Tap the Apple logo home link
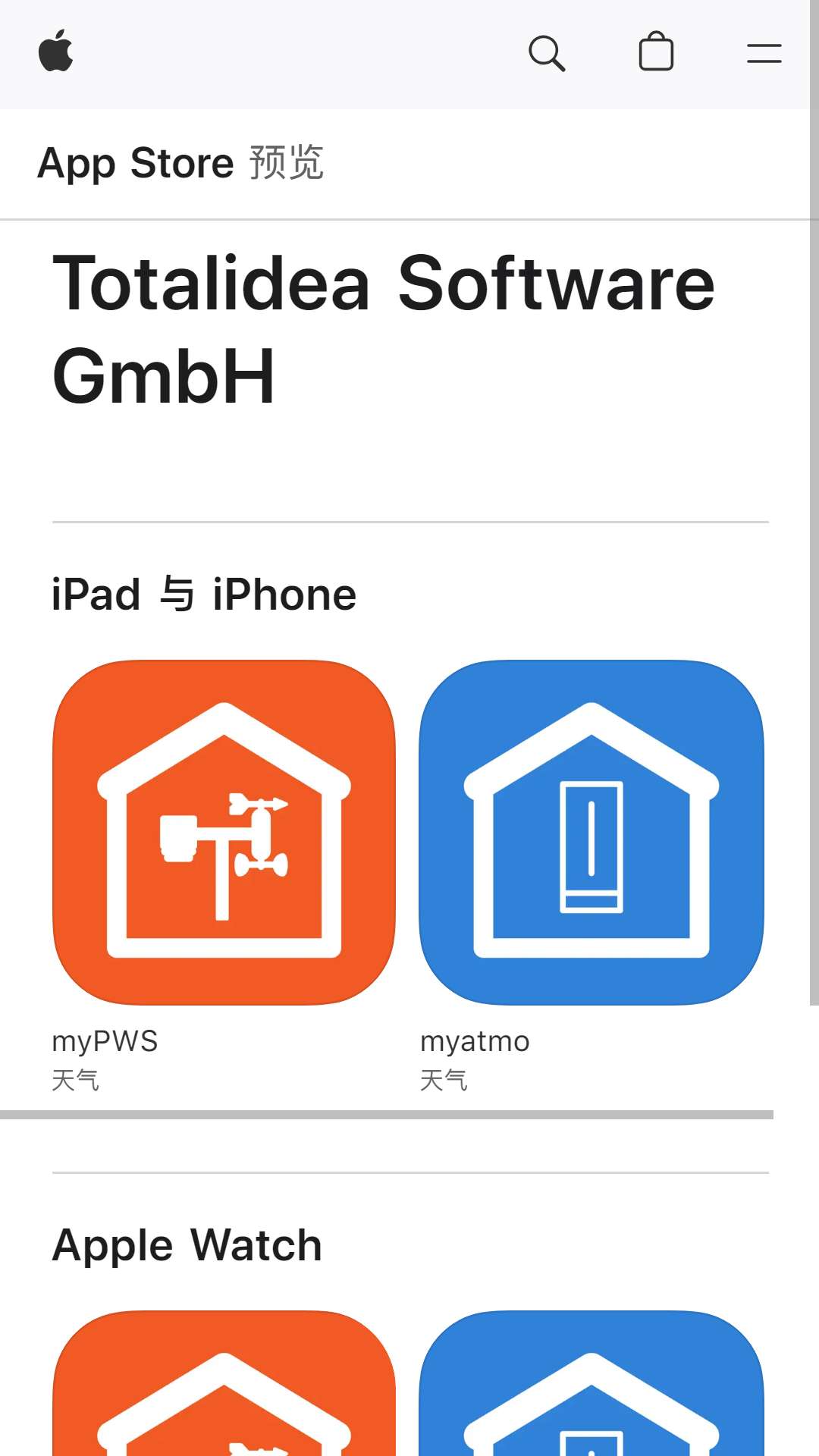This screenshot has width=819, height=1456. (56, 52)
